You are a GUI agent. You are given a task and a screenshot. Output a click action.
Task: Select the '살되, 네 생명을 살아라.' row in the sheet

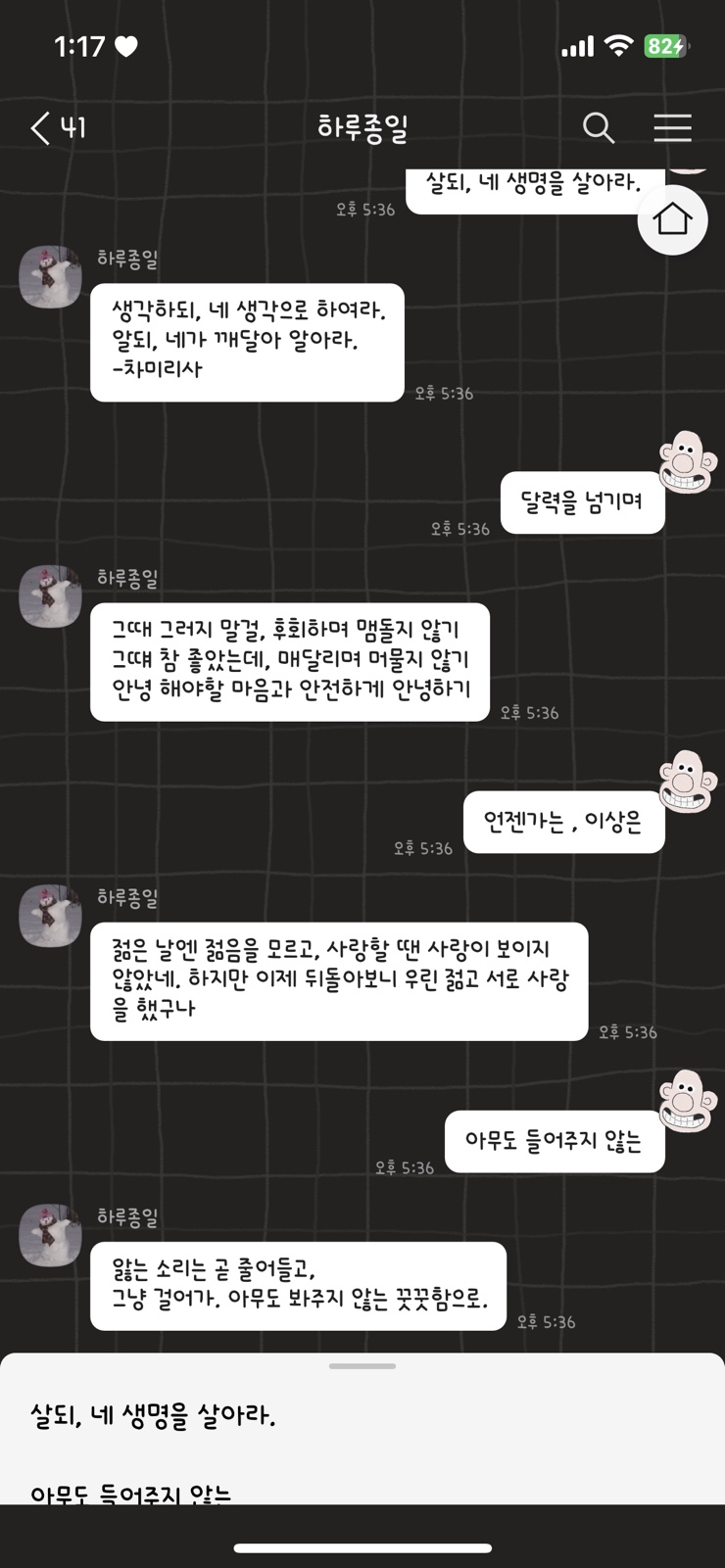(362, 1416)
